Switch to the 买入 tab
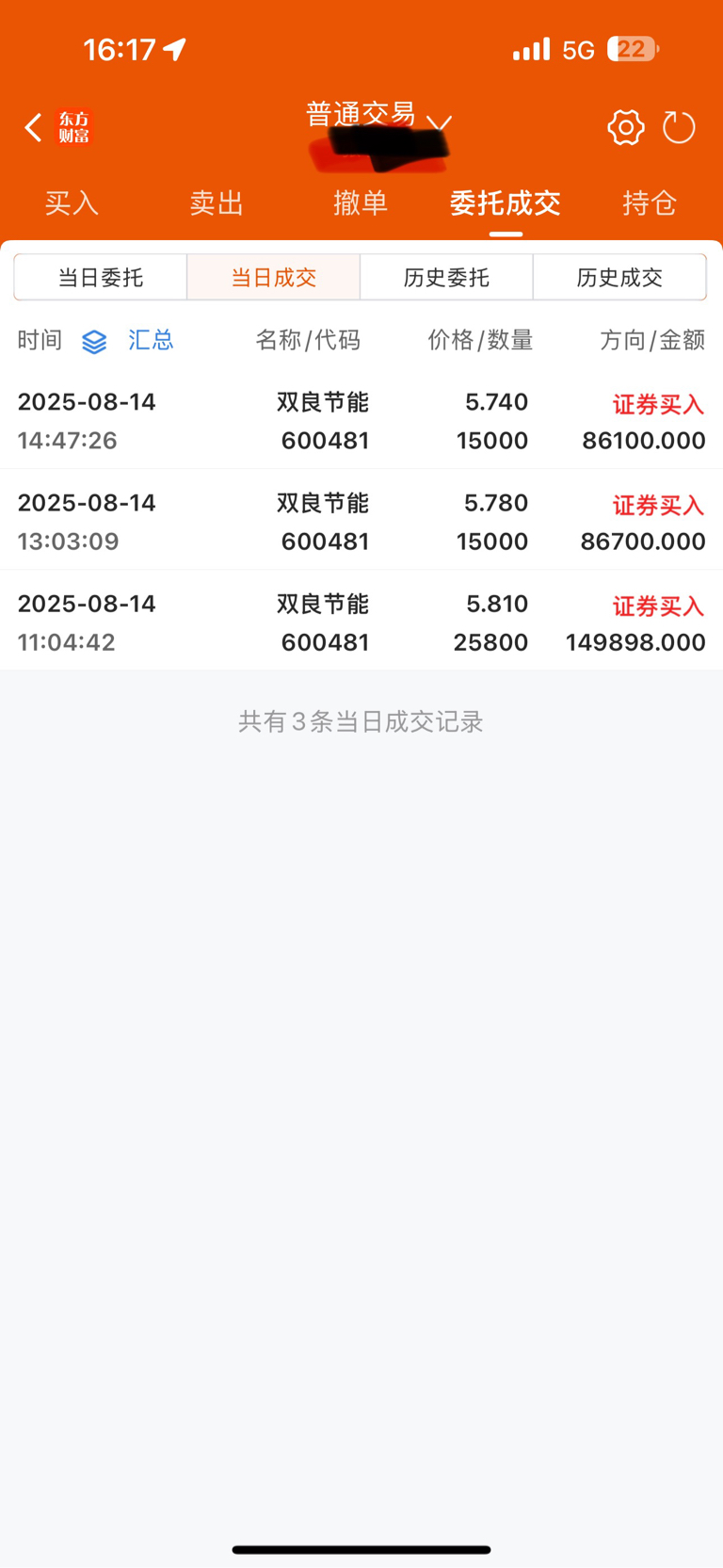 [x=72, y=203]
